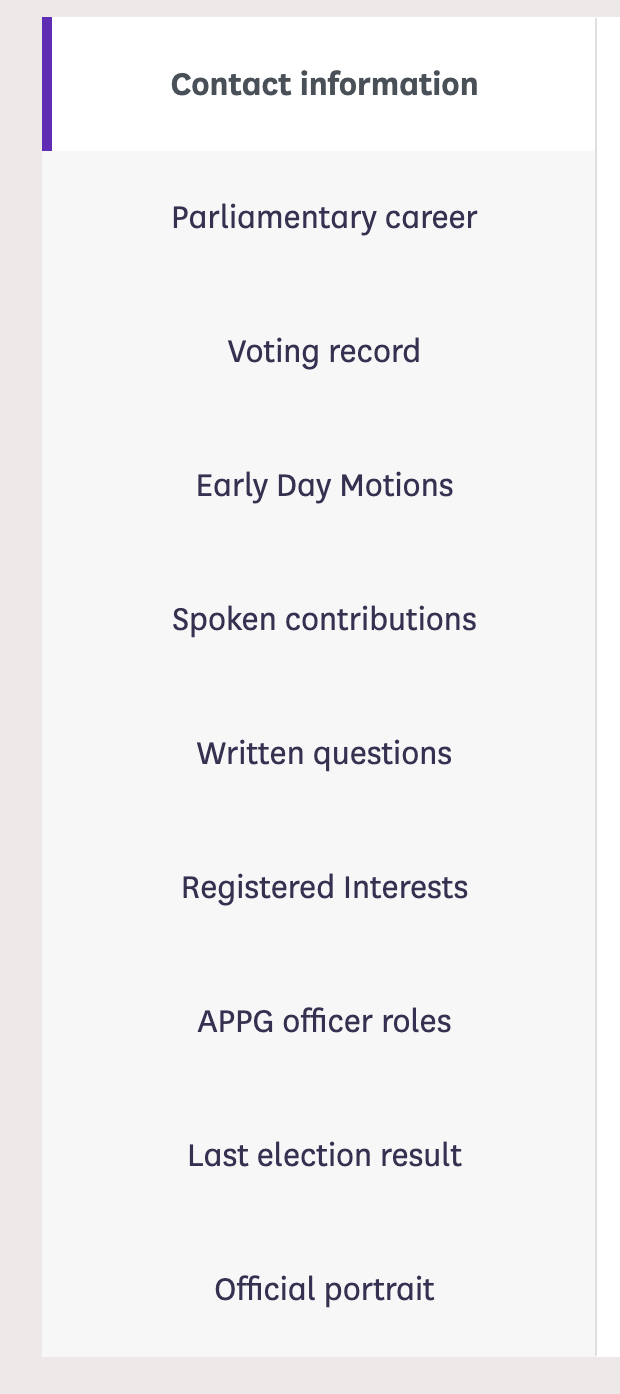Select the Contact information section
This screenshot has width=620, height=1394.
pyautogui.click(x=324, y=84)
